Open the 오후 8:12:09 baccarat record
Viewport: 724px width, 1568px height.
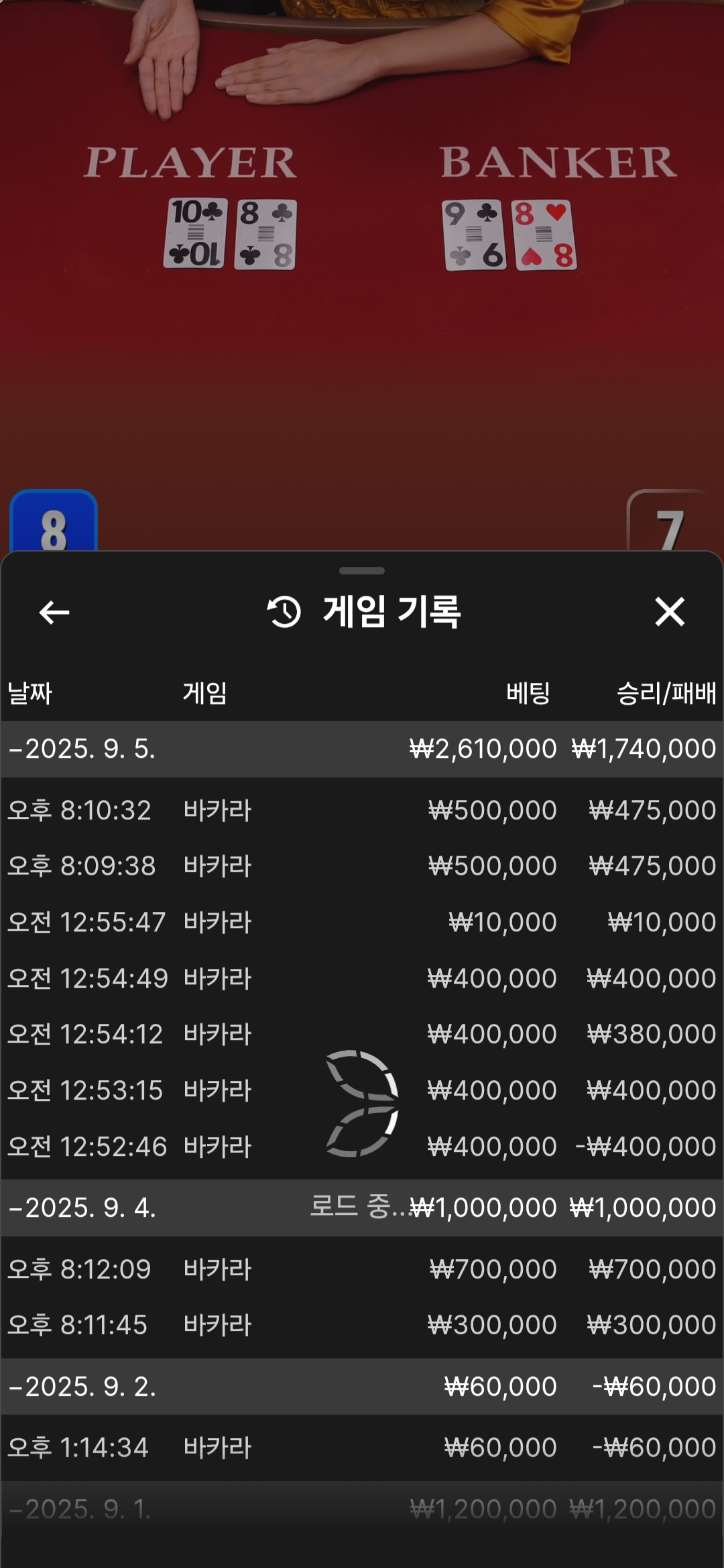[x=362, y=1269]
